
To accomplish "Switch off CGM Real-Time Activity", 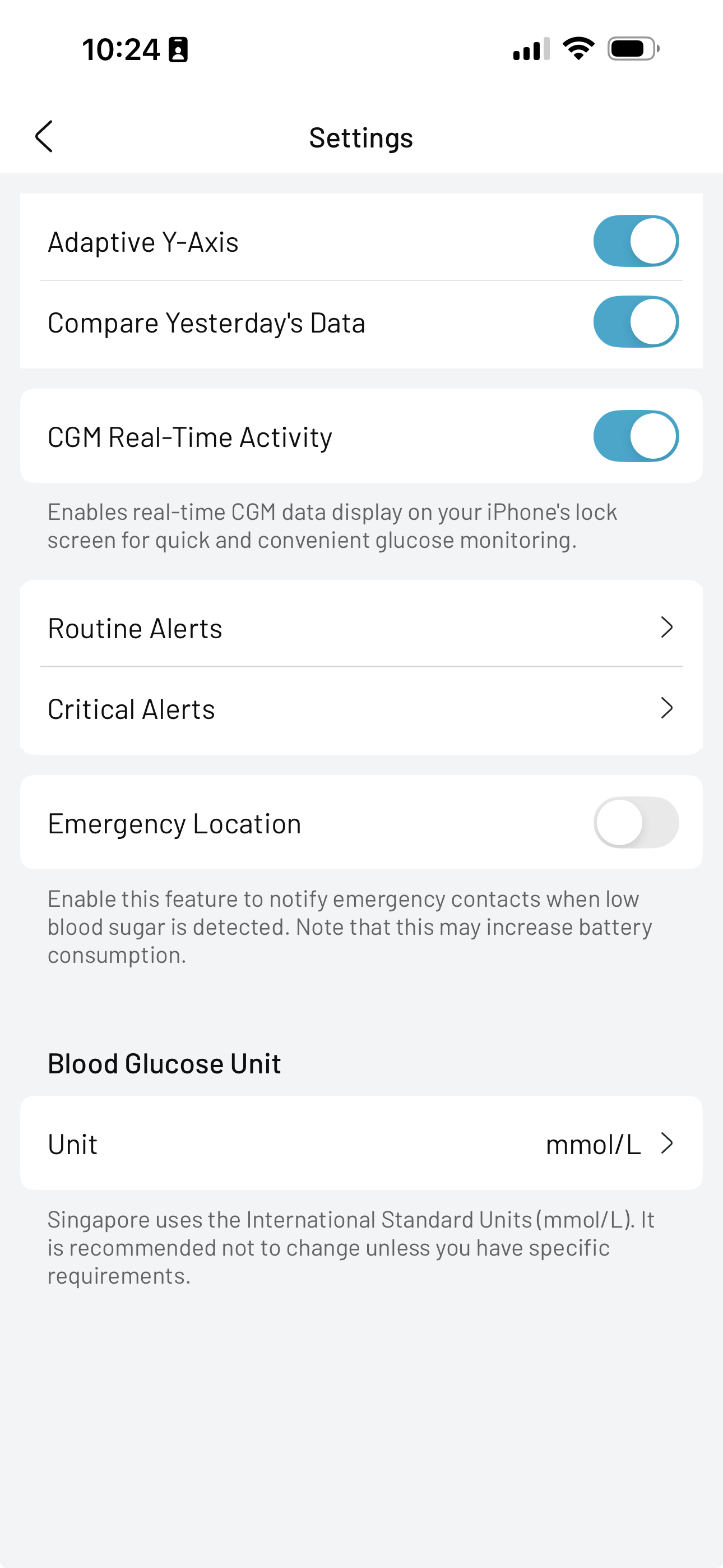I will click(x=636, y=436).
